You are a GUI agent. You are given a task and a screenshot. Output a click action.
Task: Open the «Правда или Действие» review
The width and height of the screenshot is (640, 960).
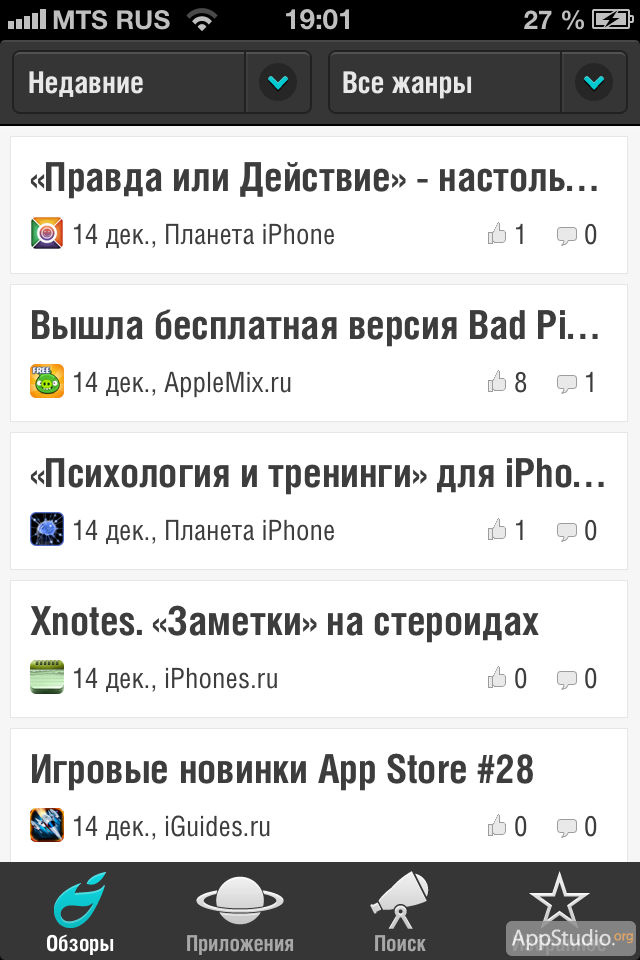[x=315, y=180]
